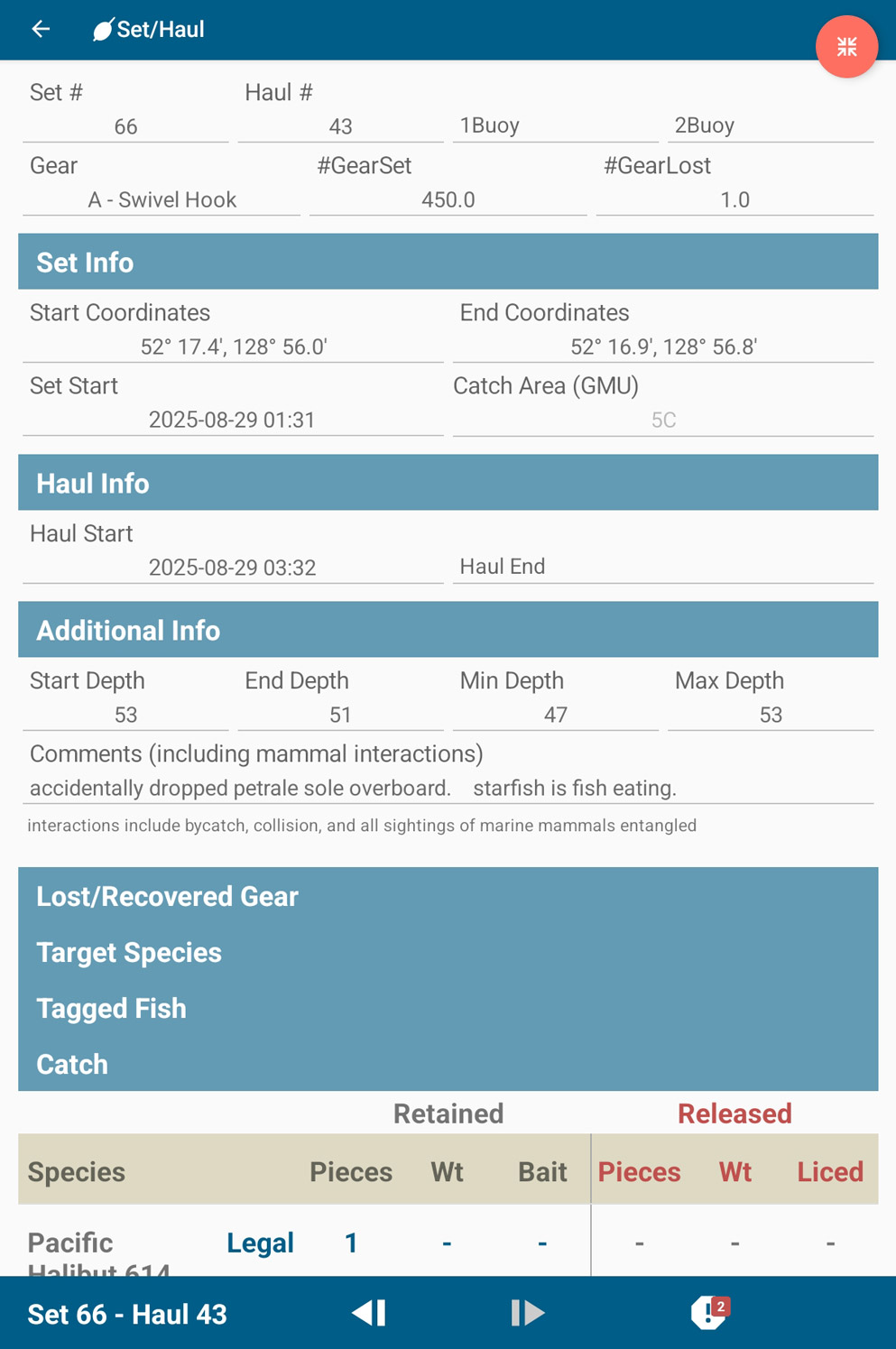Edit the Comments field
The image size is (896, 1349).
[x=448, y=788]
